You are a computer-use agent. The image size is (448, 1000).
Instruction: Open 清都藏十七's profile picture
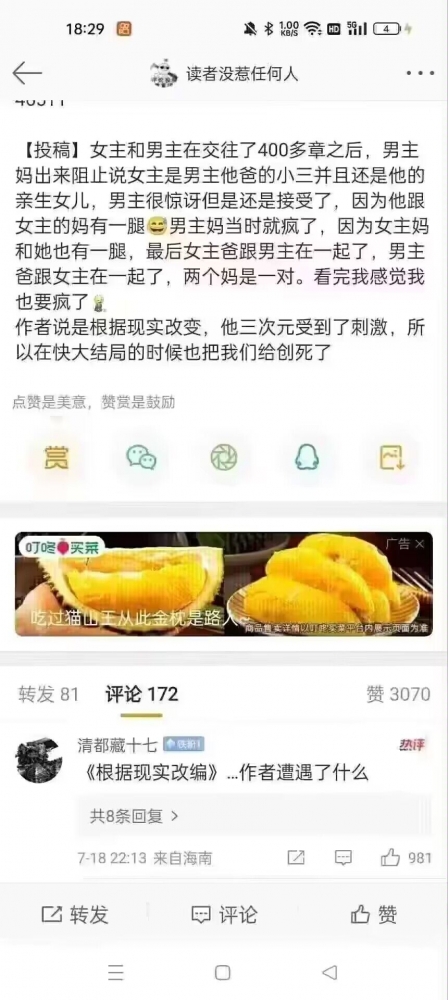[x=39, y=760]
